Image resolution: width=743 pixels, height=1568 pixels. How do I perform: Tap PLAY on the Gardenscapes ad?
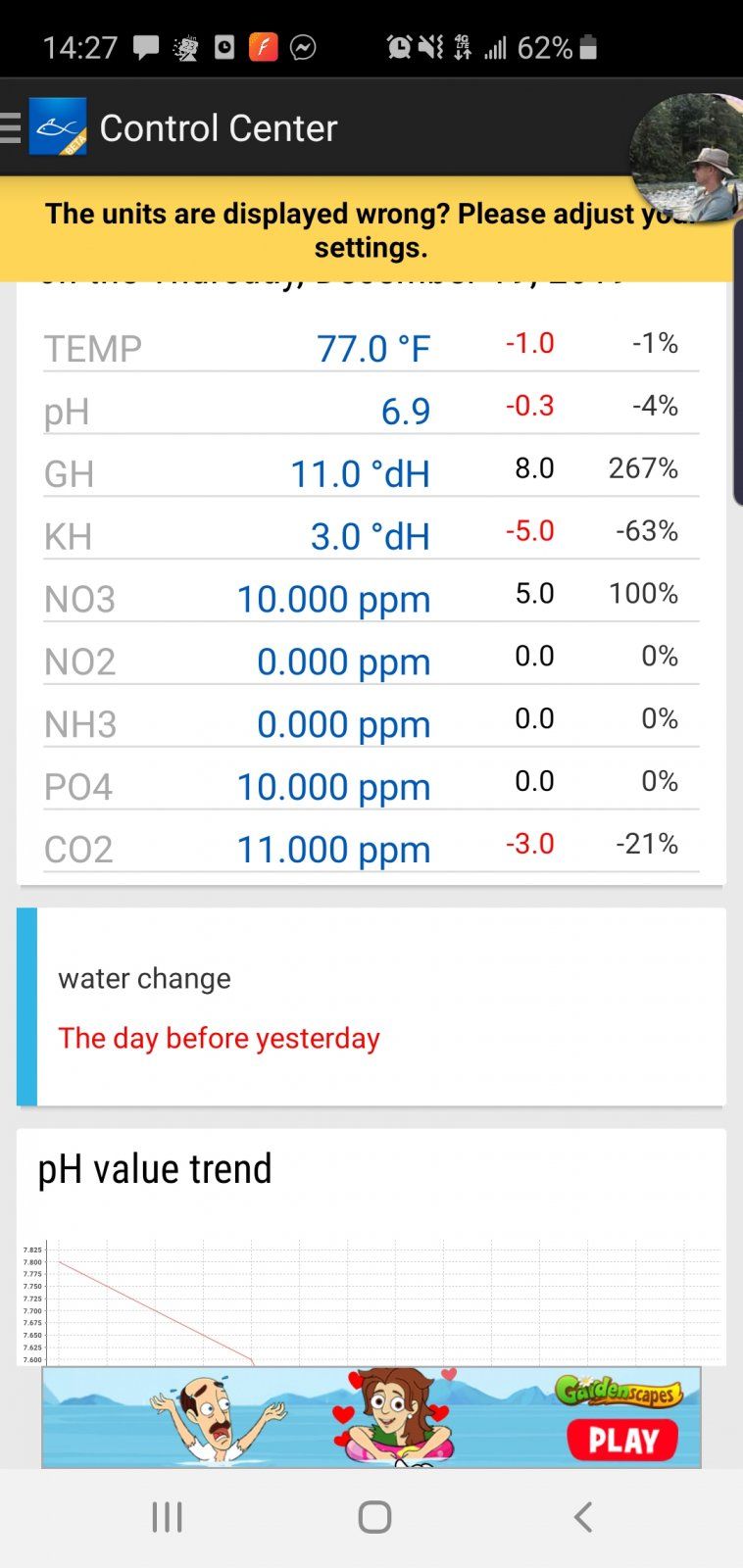(622, 1440)
